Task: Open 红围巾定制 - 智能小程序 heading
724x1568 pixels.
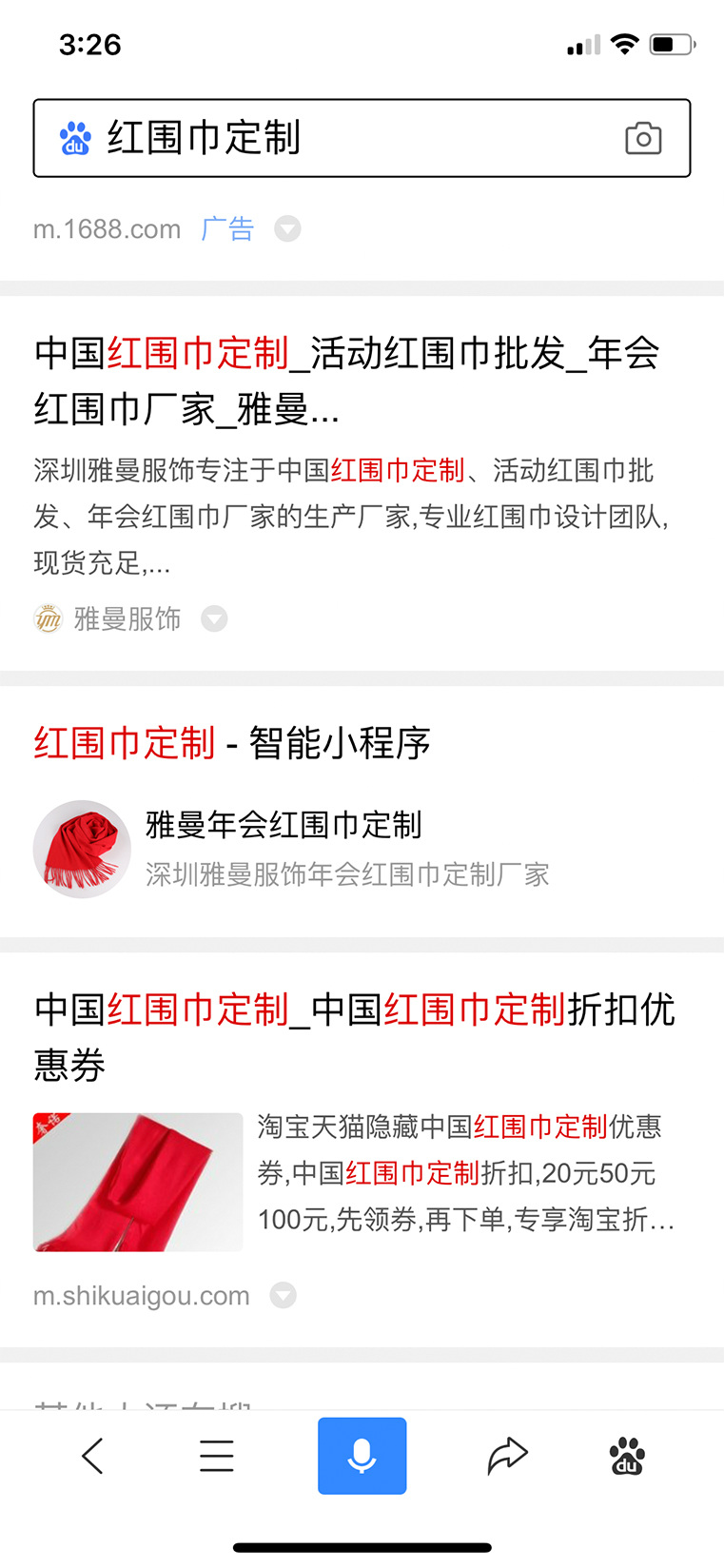Action: [232, 743]
